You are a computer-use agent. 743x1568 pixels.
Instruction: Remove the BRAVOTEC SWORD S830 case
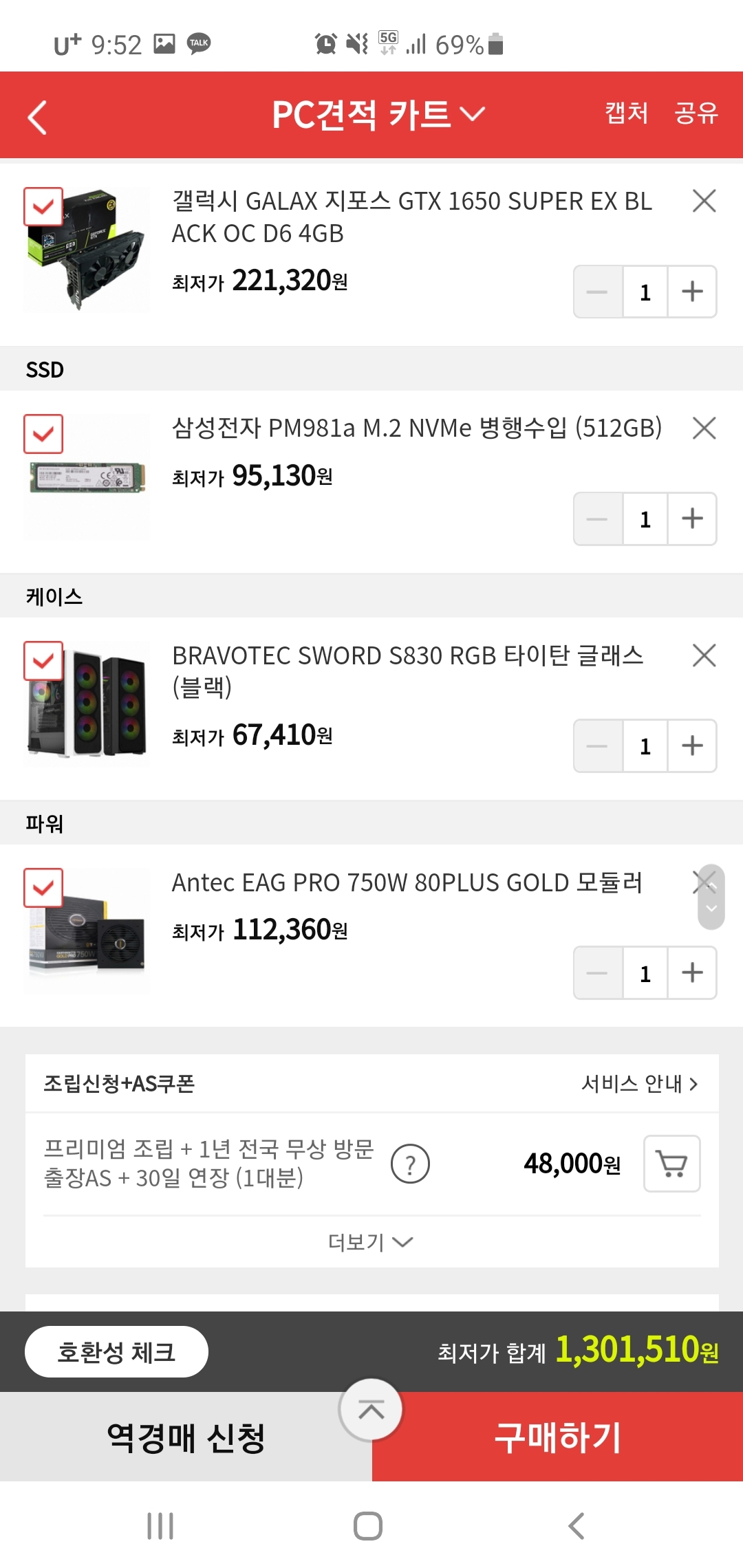pos(704,655)
